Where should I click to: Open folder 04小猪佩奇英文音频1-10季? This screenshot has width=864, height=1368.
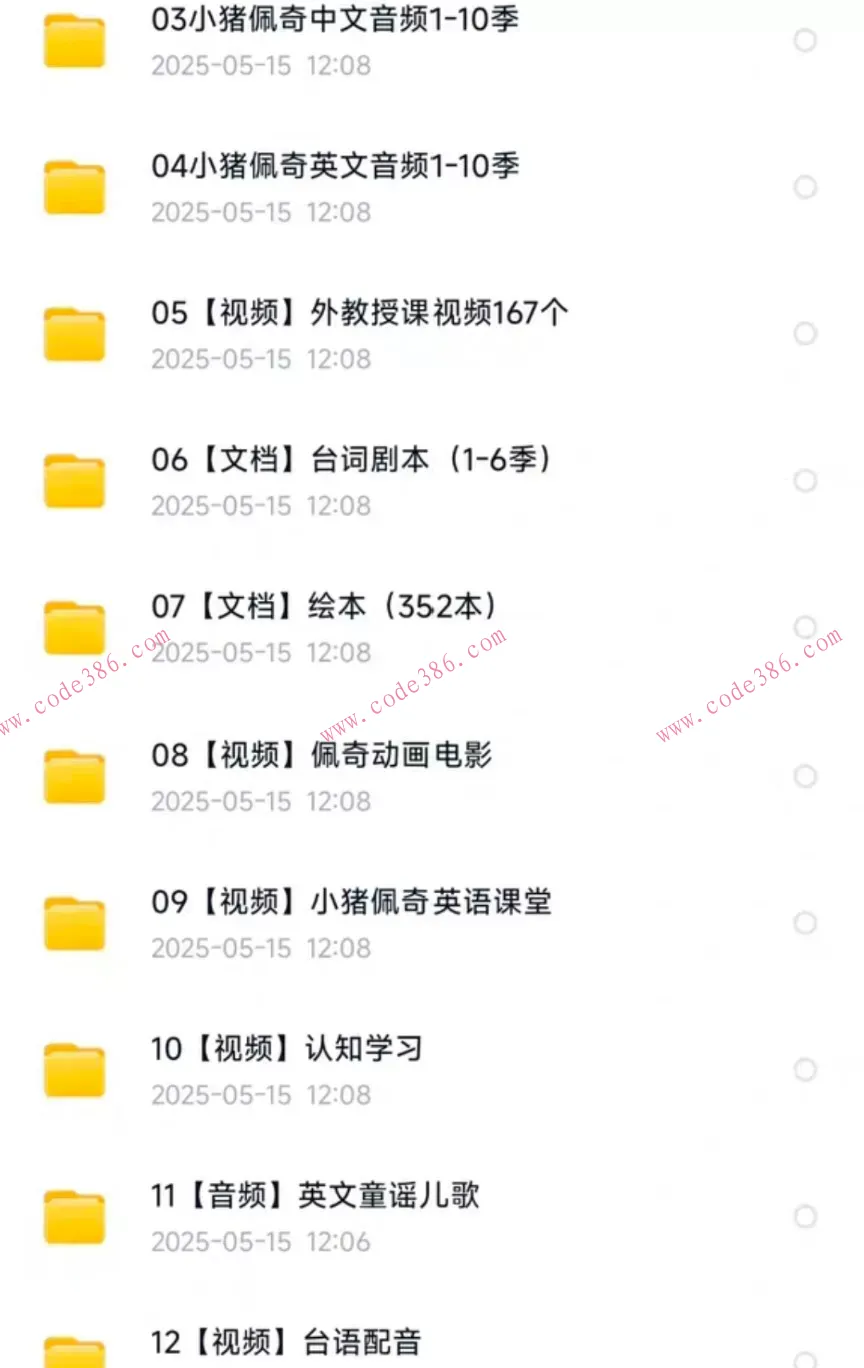point(335,167)
